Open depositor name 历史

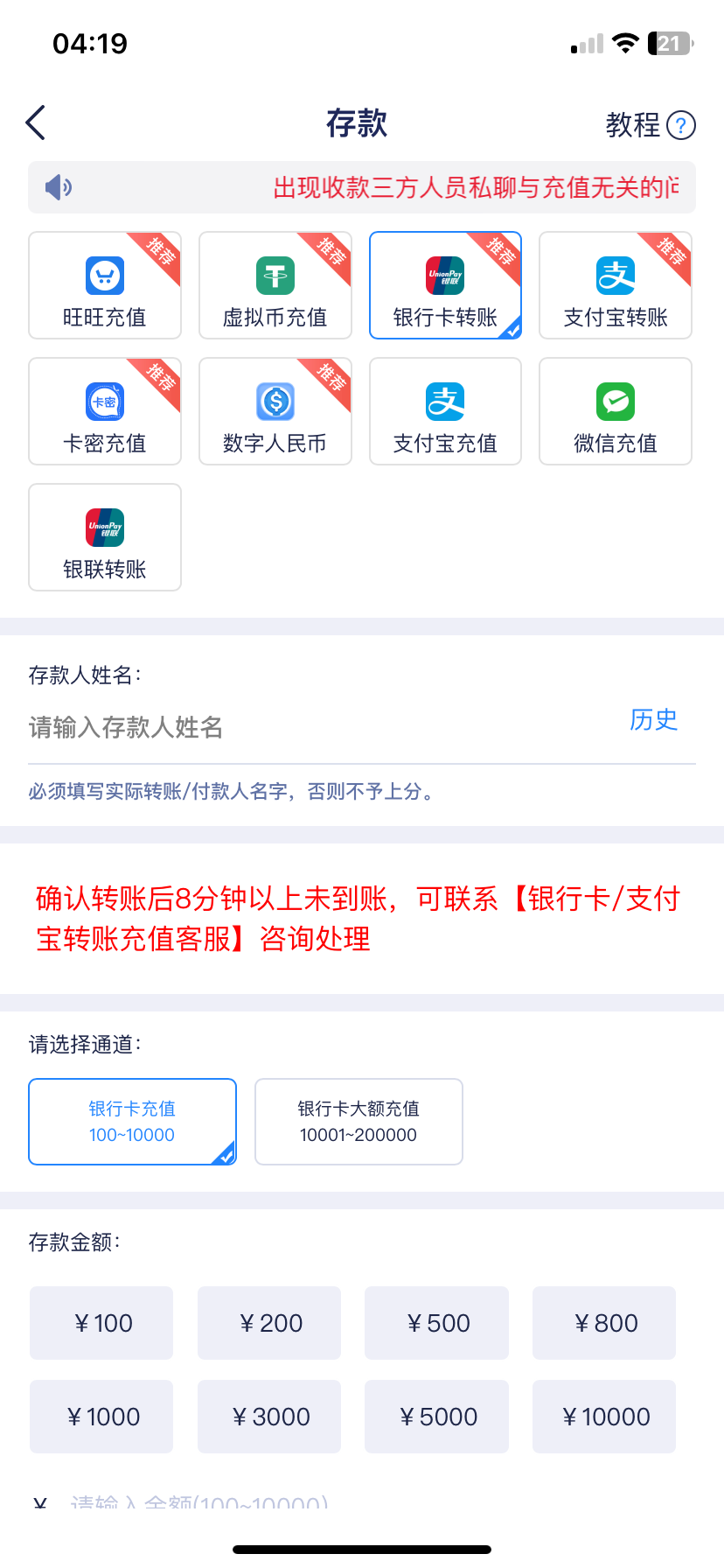(x=653, y=720)
